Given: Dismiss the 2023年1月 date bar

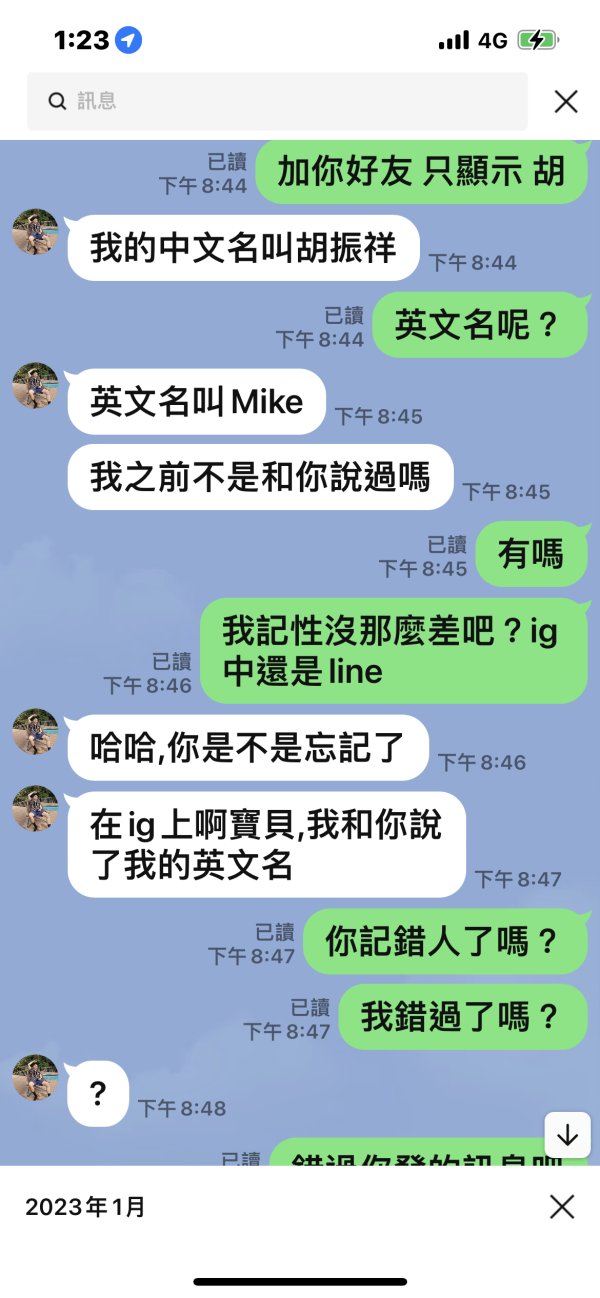Looking at the screenshot, I should coord(562,1207).
